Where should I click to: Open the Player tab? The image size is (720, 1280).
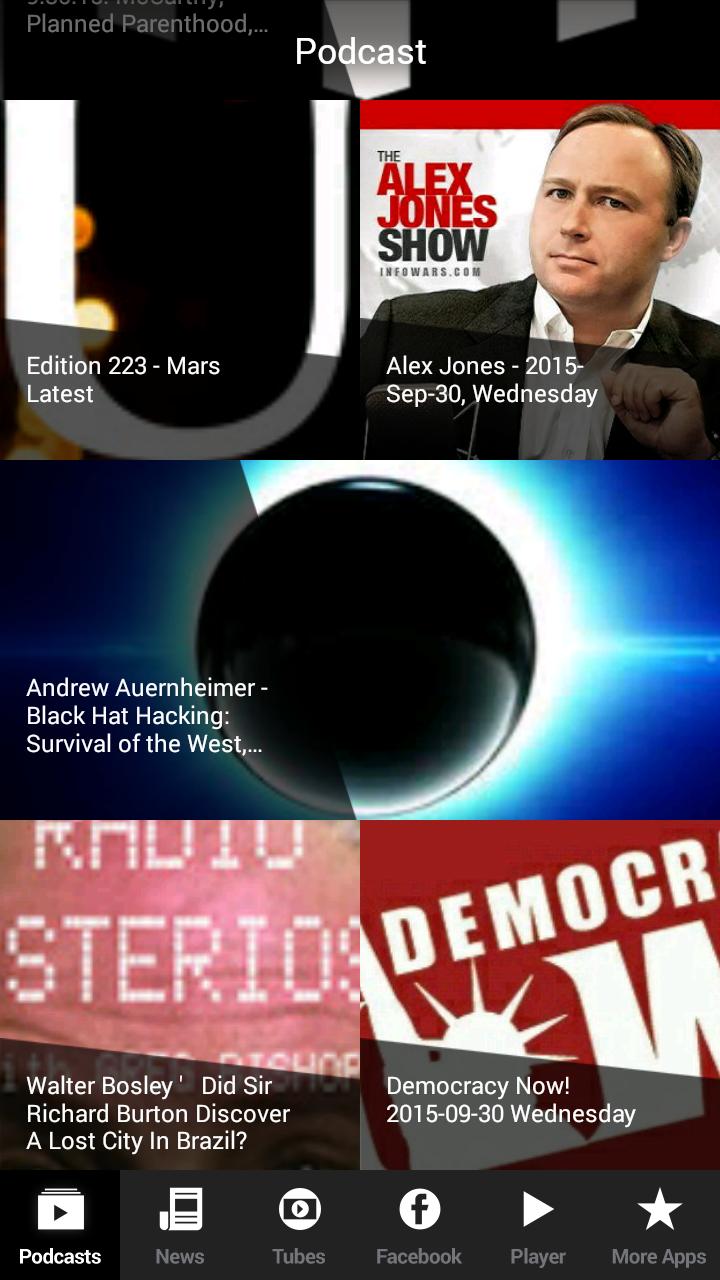click(538, 1225)
